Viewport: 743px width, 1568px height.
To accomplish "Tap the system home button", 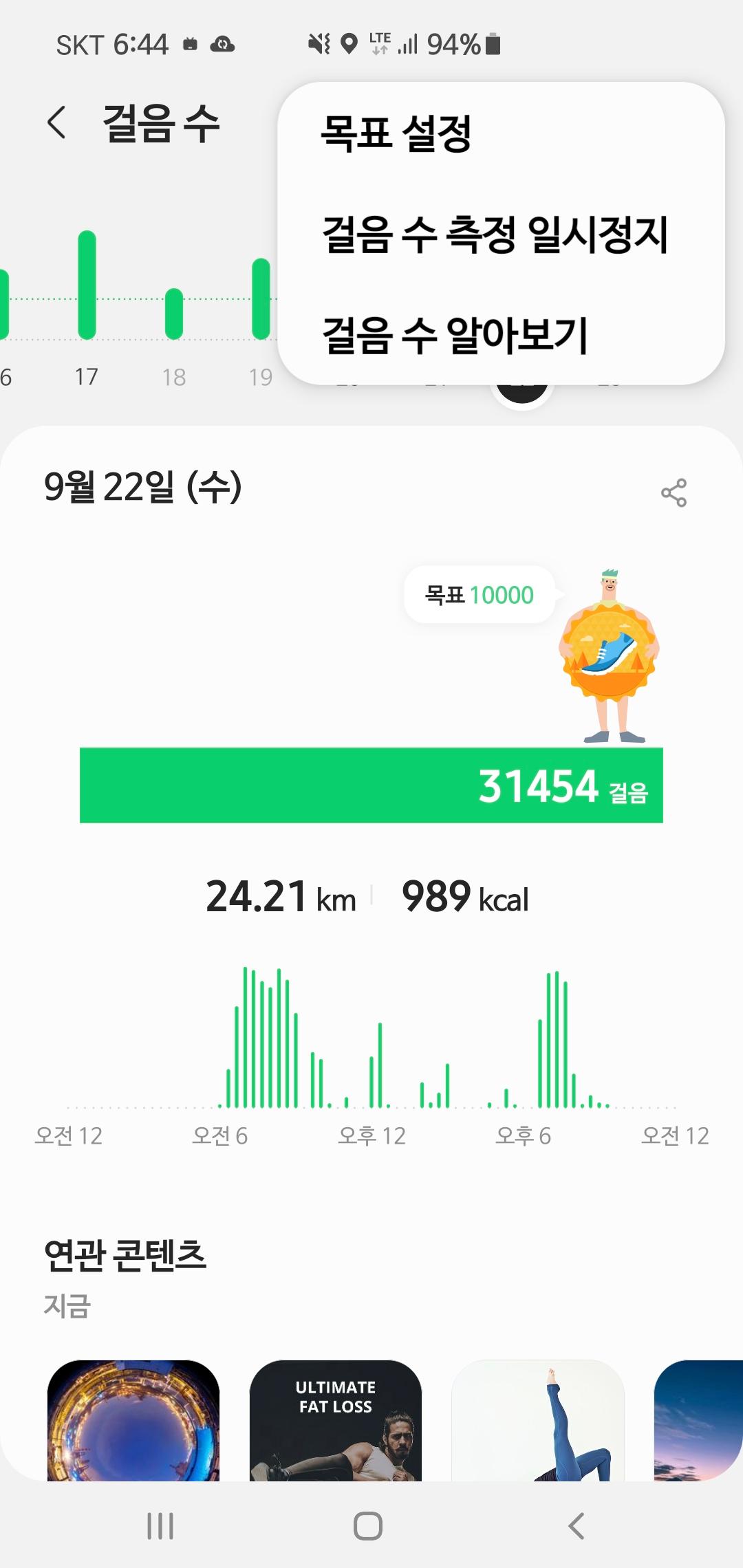I will point(368,1525).
